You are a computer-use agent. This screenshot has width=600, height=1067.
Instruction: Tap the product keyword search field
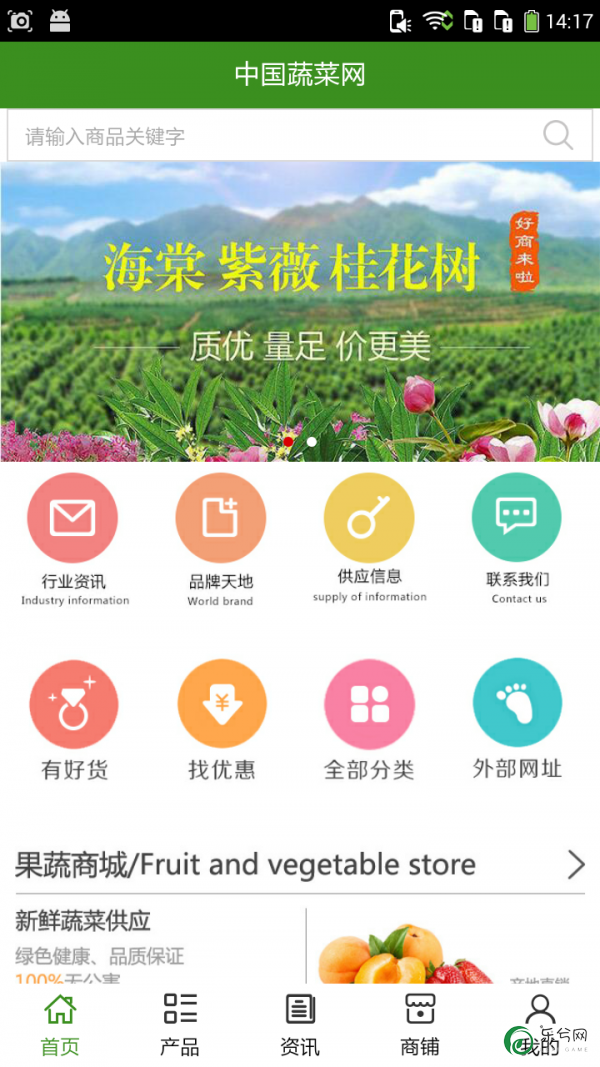tap(270, 136)
